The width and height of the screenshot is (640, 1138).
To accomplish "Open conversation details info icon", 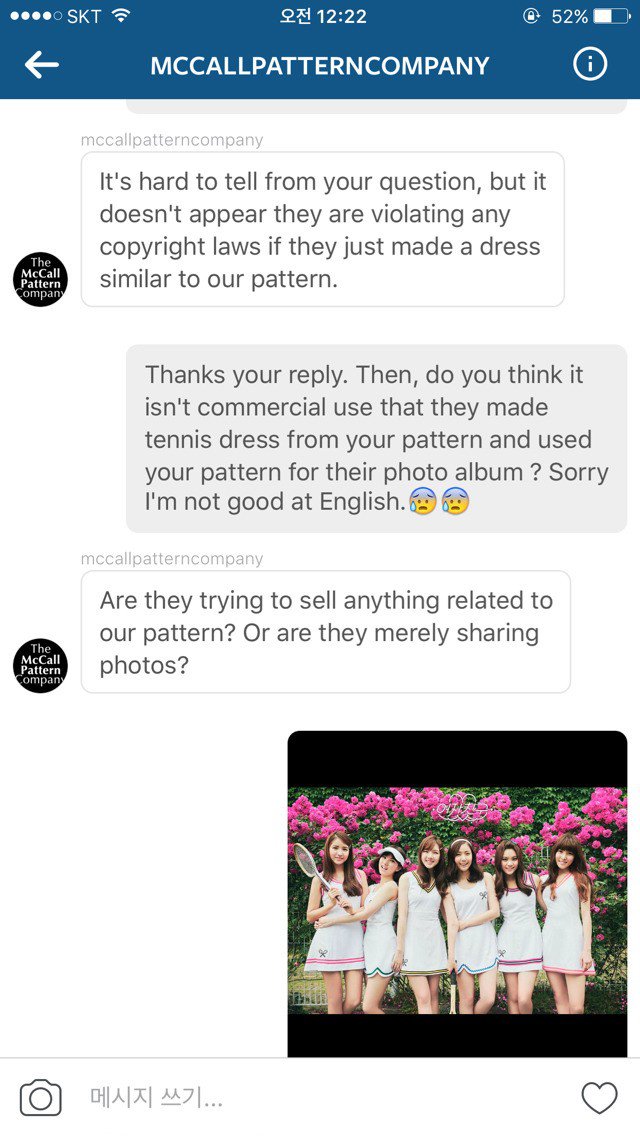I will coord(590,65).
